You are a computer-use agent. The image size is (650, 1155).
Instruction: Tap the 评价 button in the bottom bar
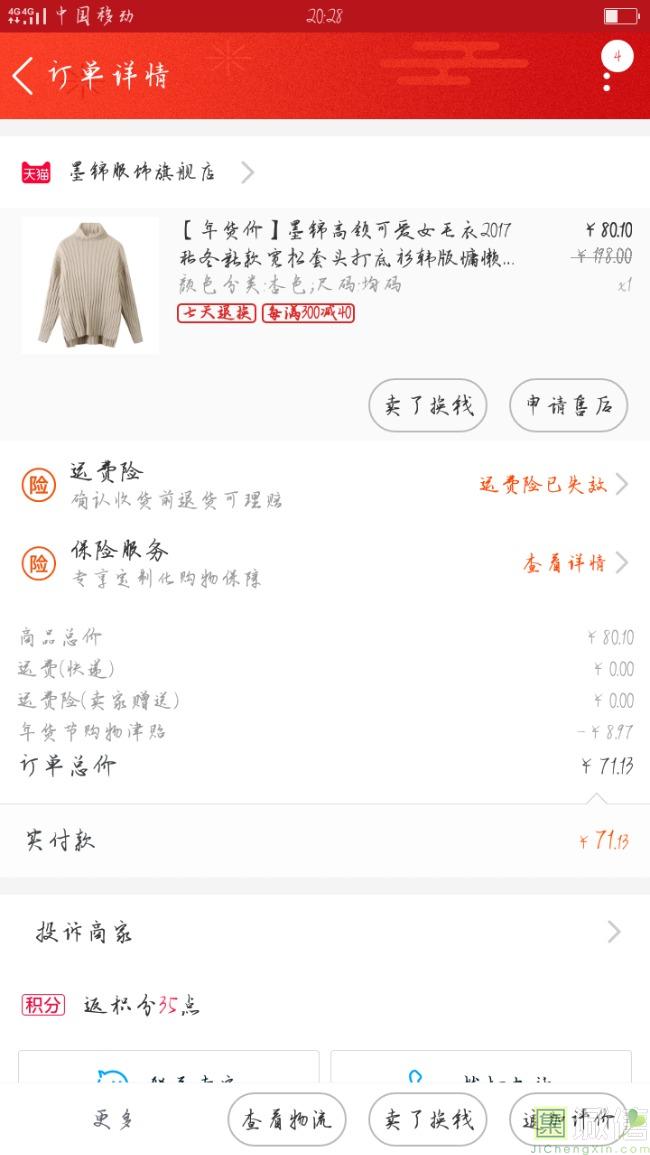568,1120
